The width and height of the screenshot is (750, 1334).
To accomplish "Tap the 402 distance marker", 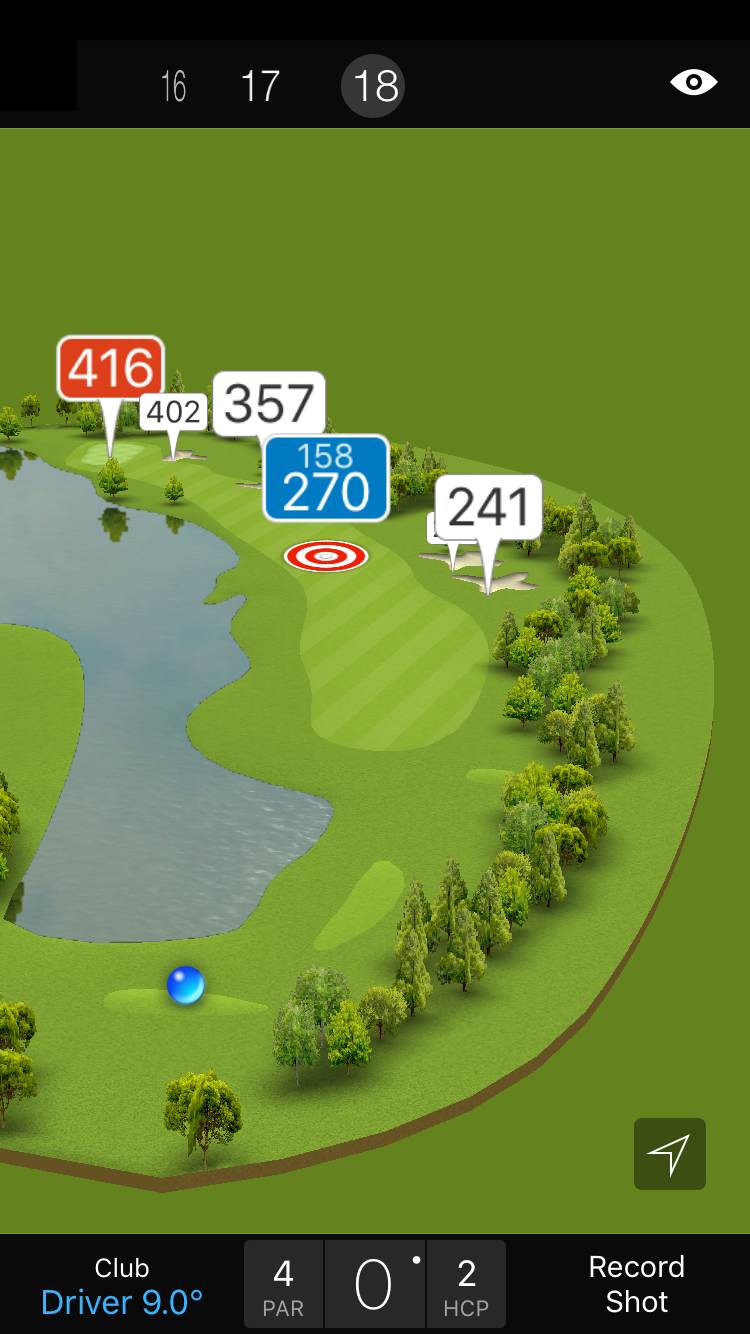I will coord(174,411).
